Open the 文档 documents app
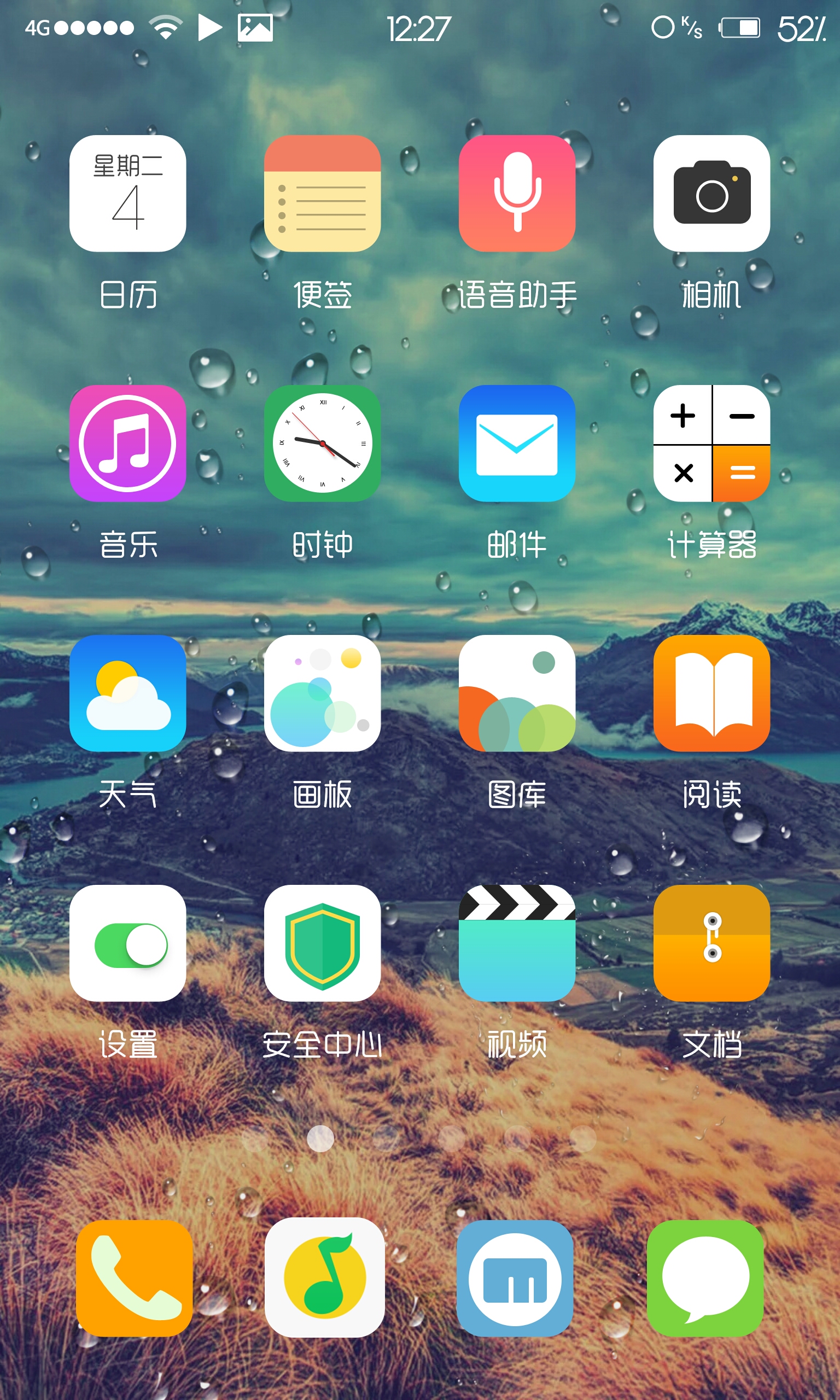 (711, 943)
